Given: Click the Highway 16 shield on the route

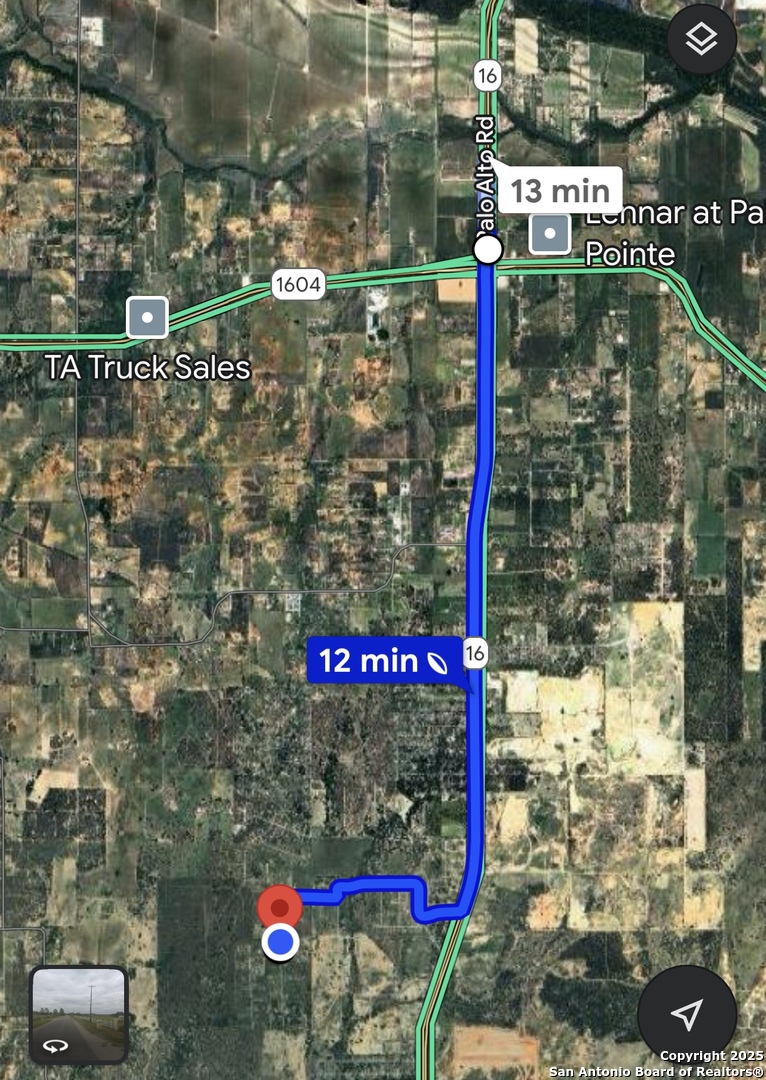Looking at the screenshot, I should 476,653.
